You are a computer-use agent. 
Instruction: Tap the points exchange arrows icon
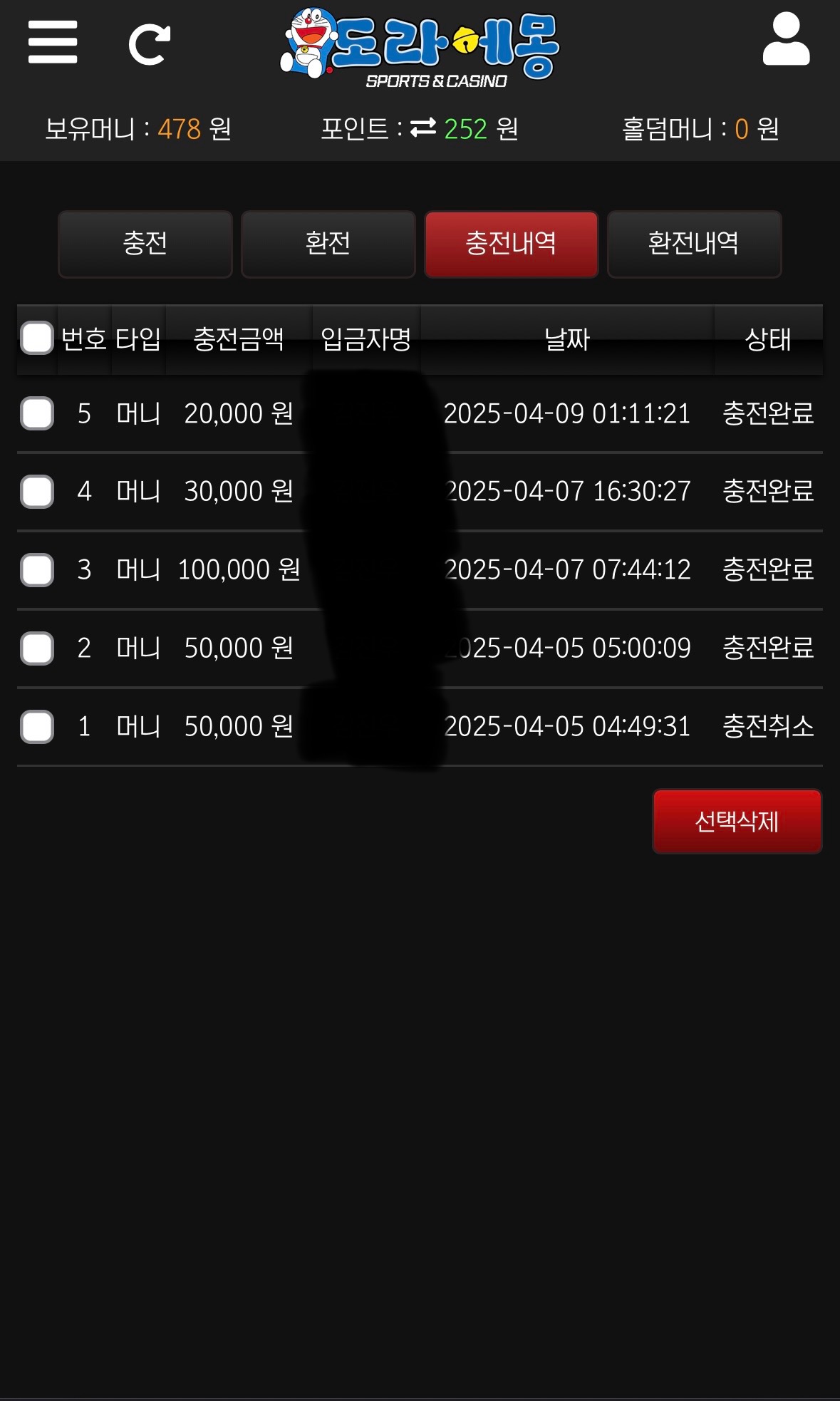pyautogui.click(x=423, y=128)
